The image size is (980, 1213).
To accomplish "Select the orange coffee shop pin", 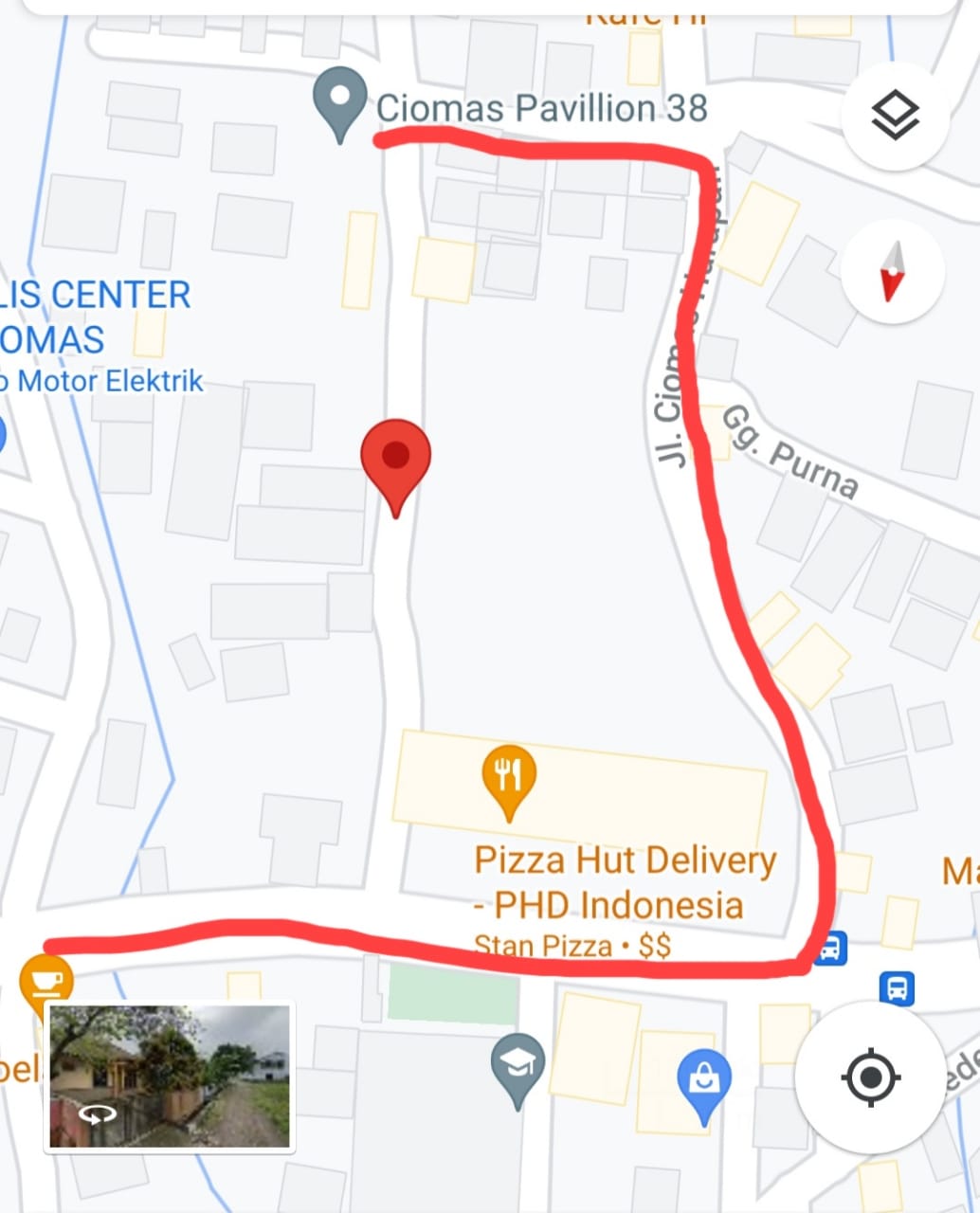I will pyautogui.click(x=45, y=982).
